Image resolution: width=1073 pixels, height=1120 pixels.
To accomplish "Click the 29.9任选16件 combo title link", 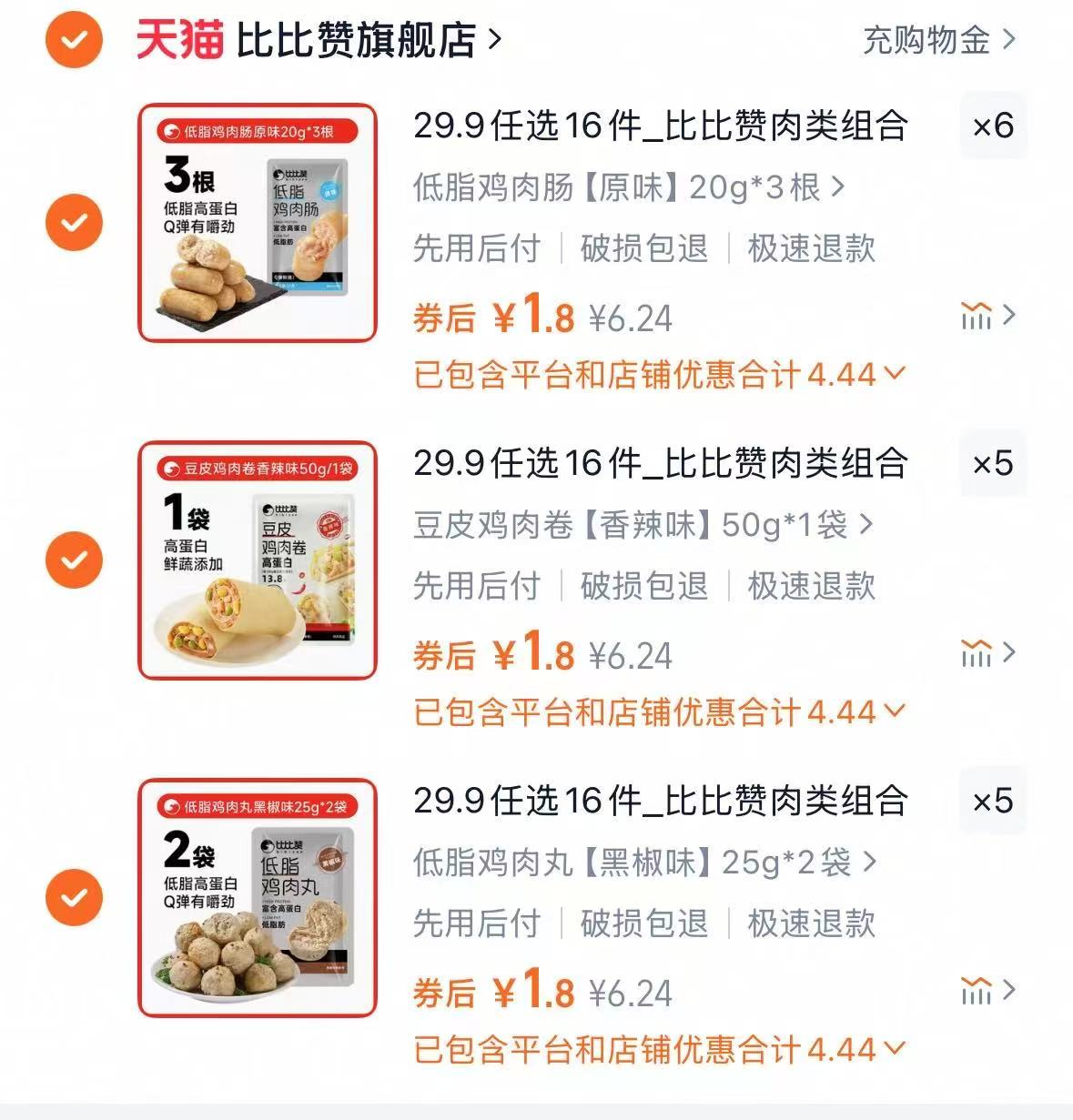I will tap(661, 127).
